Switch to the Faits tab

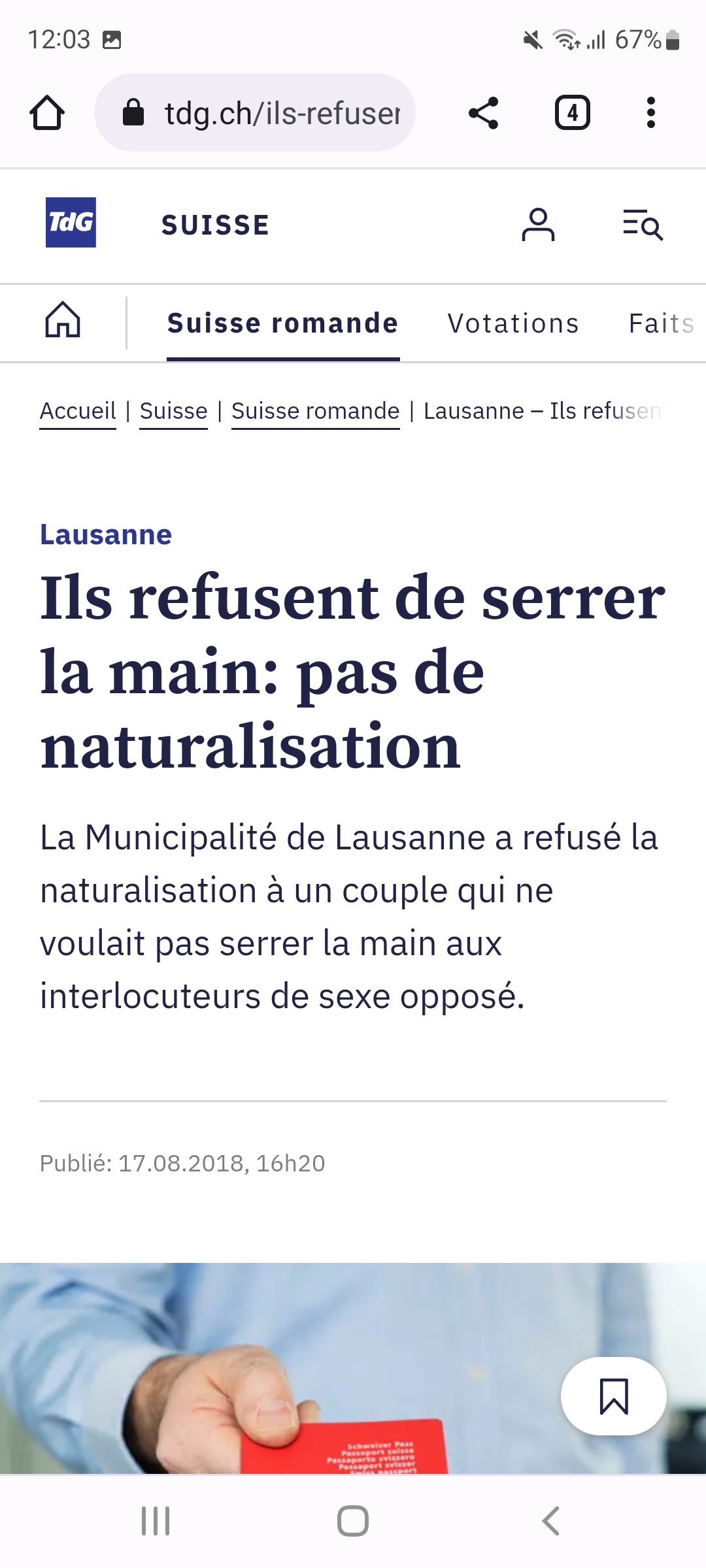click(660, 323)
